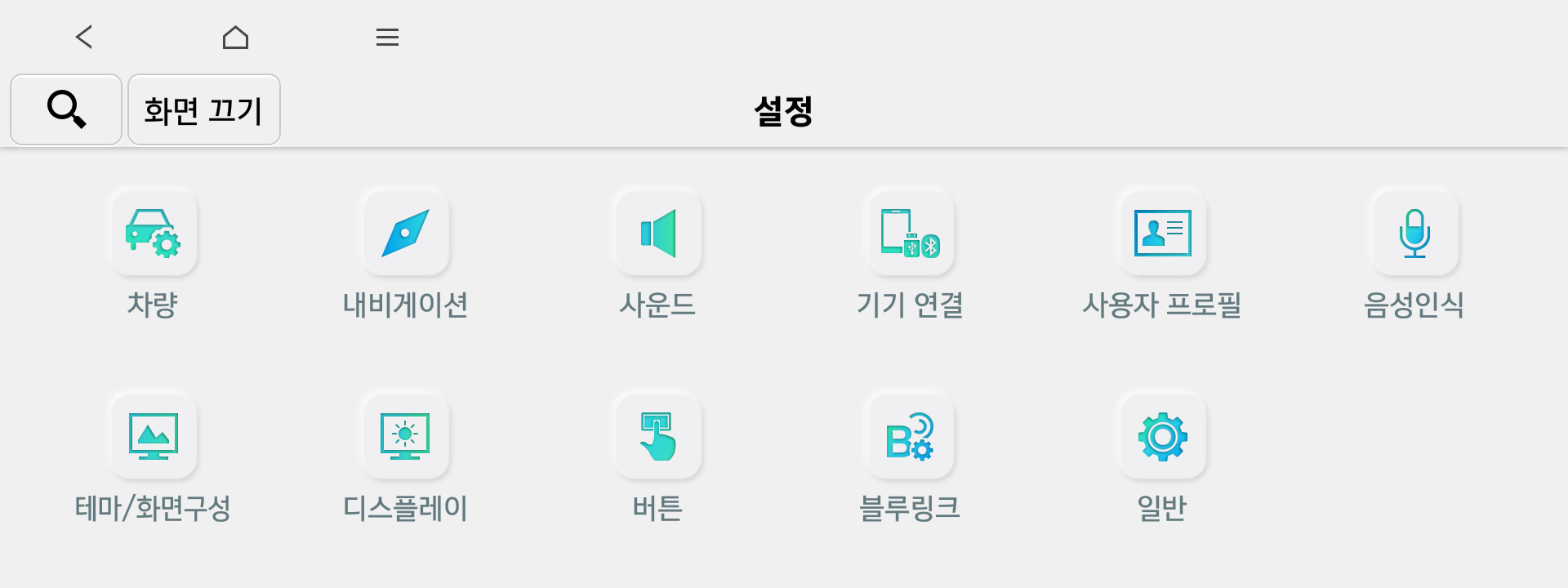Screen dimensions: 1568x588
Task: Open 내비게이션 settings
Action: pos(405,234)
